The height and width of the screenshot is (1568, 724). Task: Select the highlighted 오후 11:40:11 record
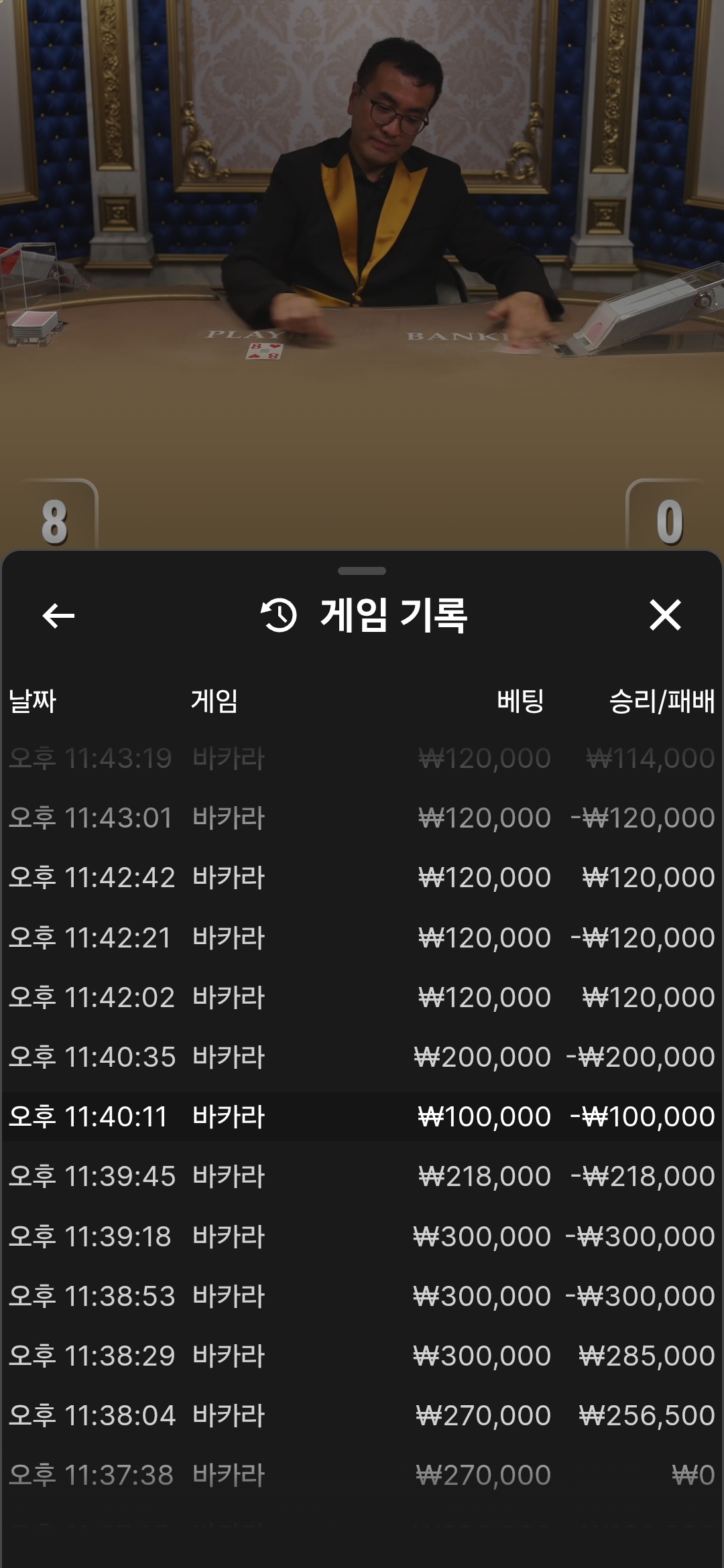[x=362, y=1116]
